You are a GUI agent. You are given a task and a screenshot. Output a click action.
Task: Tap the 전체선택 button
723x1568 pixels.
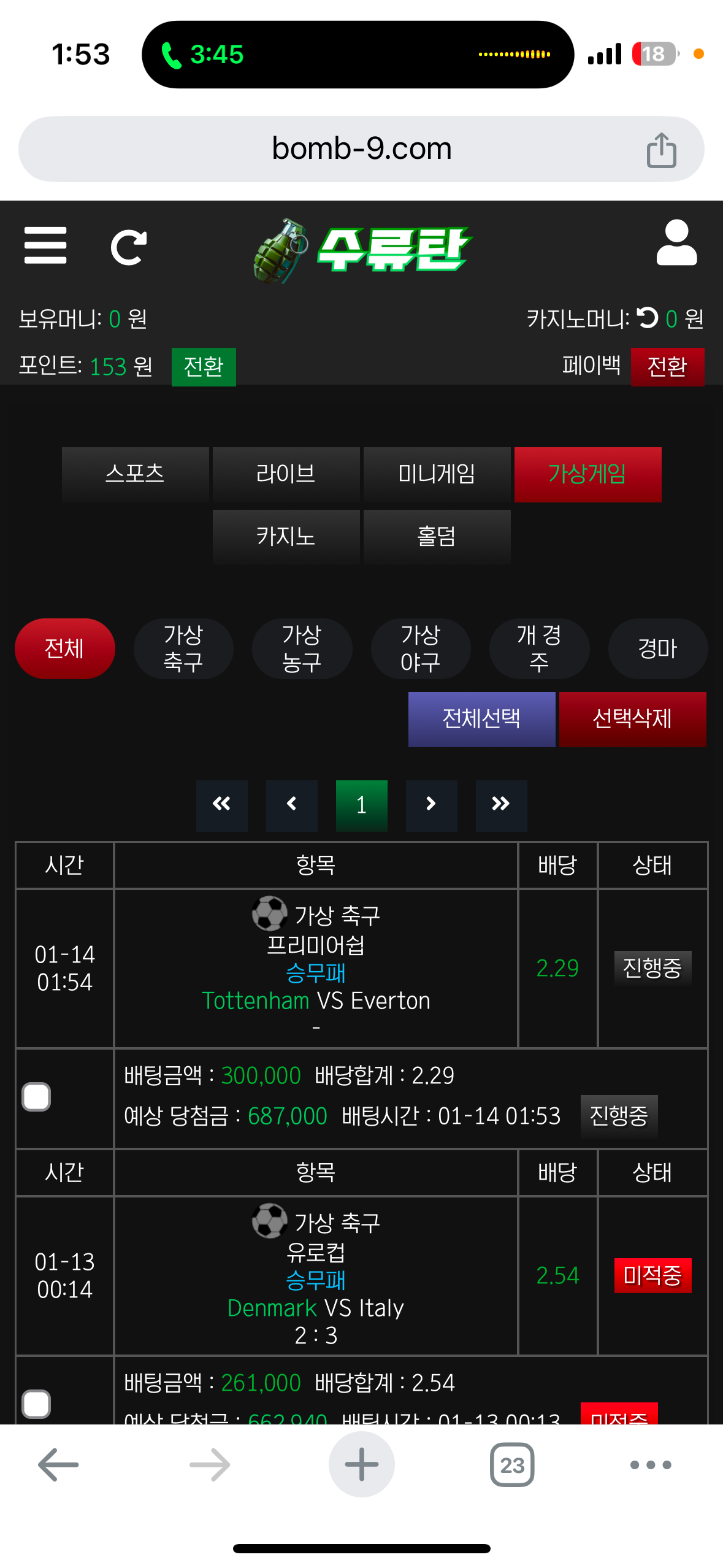(481, 719)
